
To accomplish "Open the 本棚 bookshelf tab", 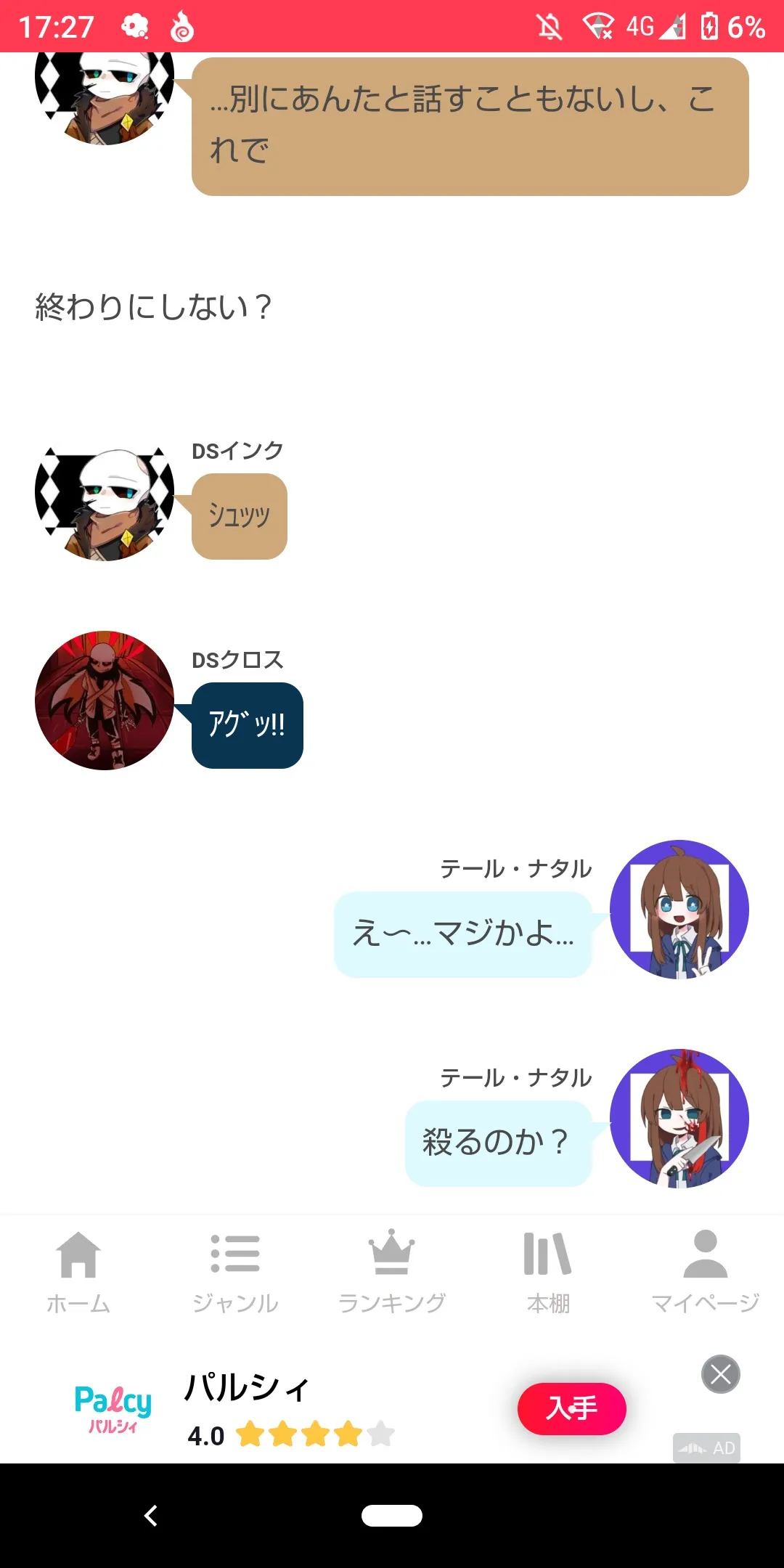I will tap(549, 1272).
